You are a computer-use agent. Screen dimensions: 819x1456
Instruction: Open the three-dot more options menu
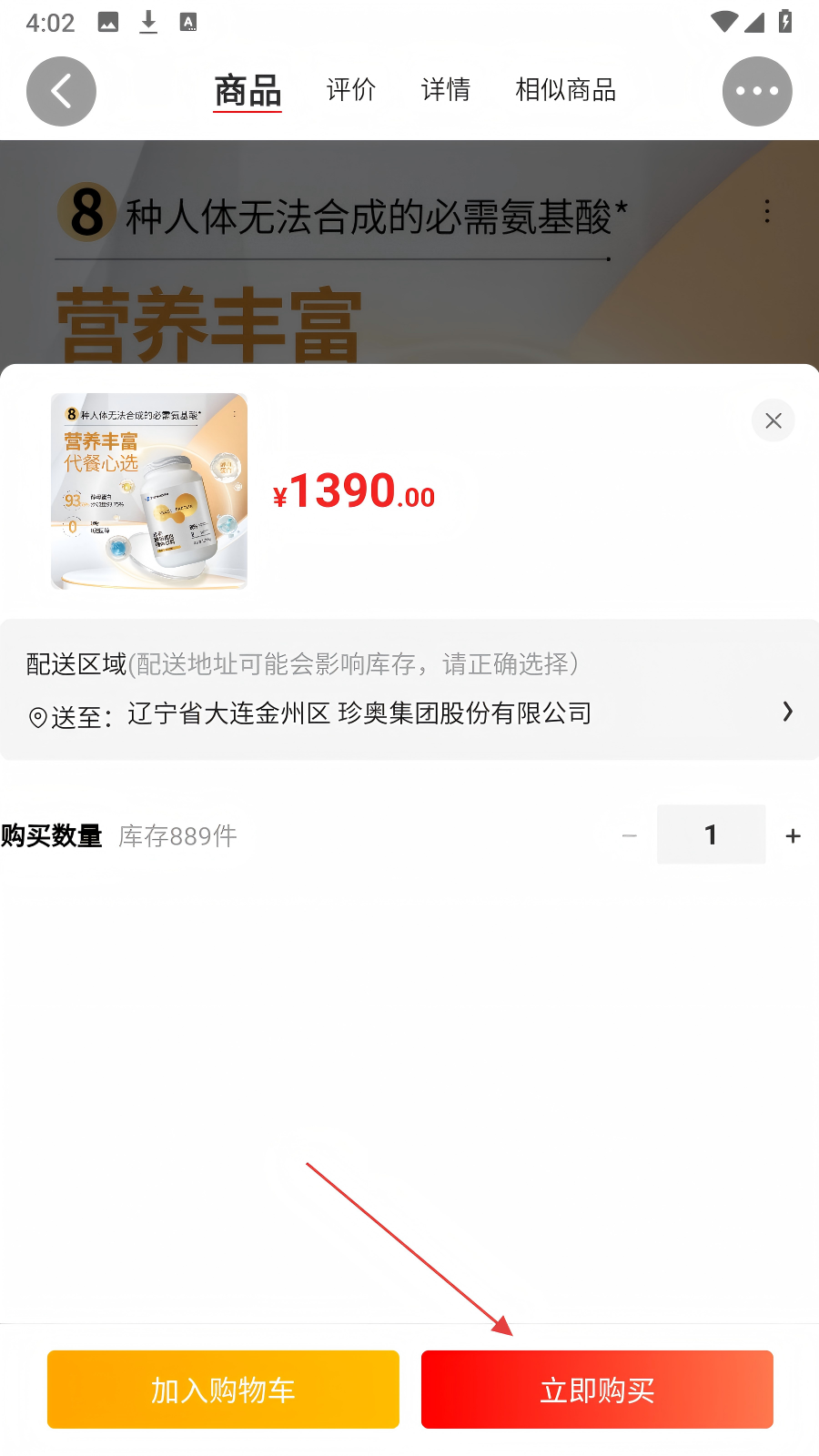(757, 91)
